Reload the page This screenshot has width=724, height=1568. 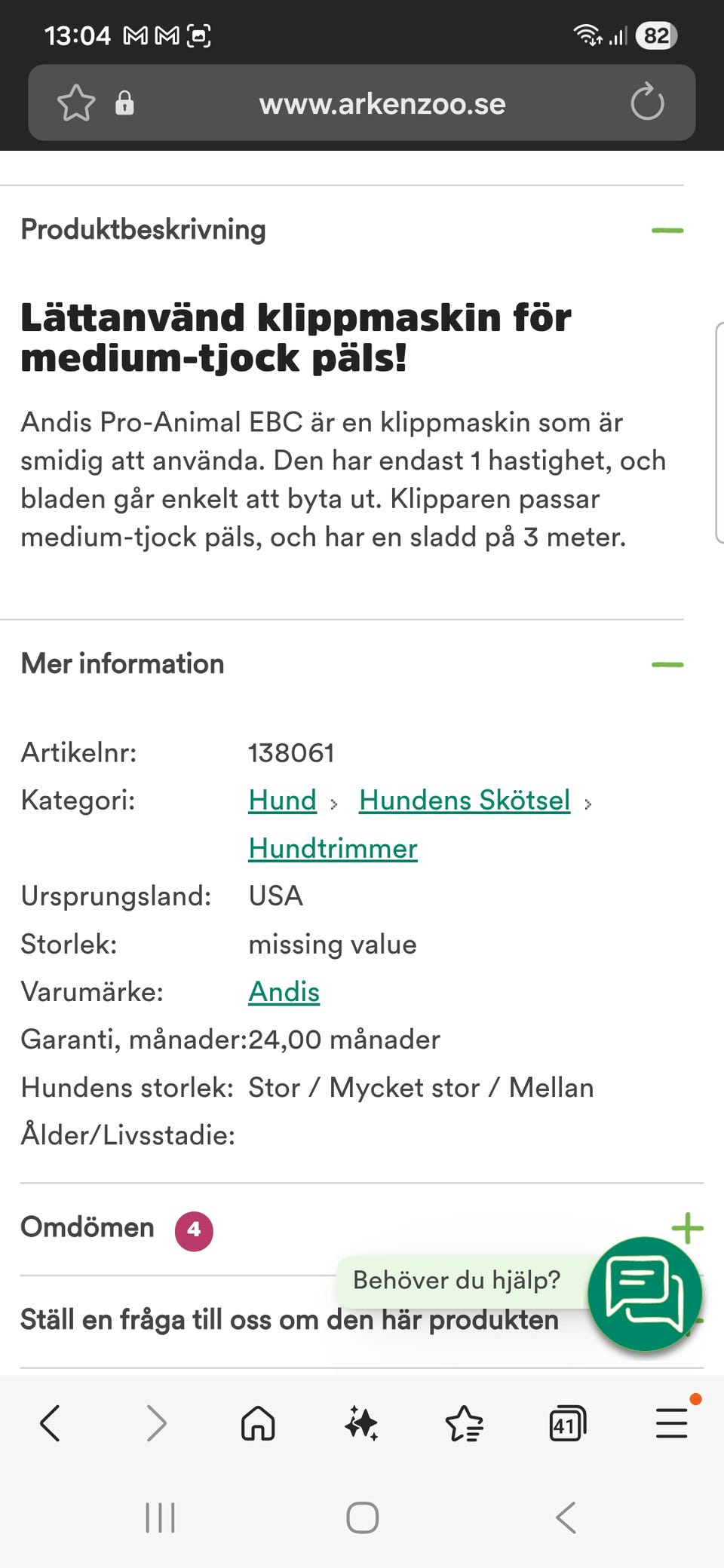click(x=646, y=103)
